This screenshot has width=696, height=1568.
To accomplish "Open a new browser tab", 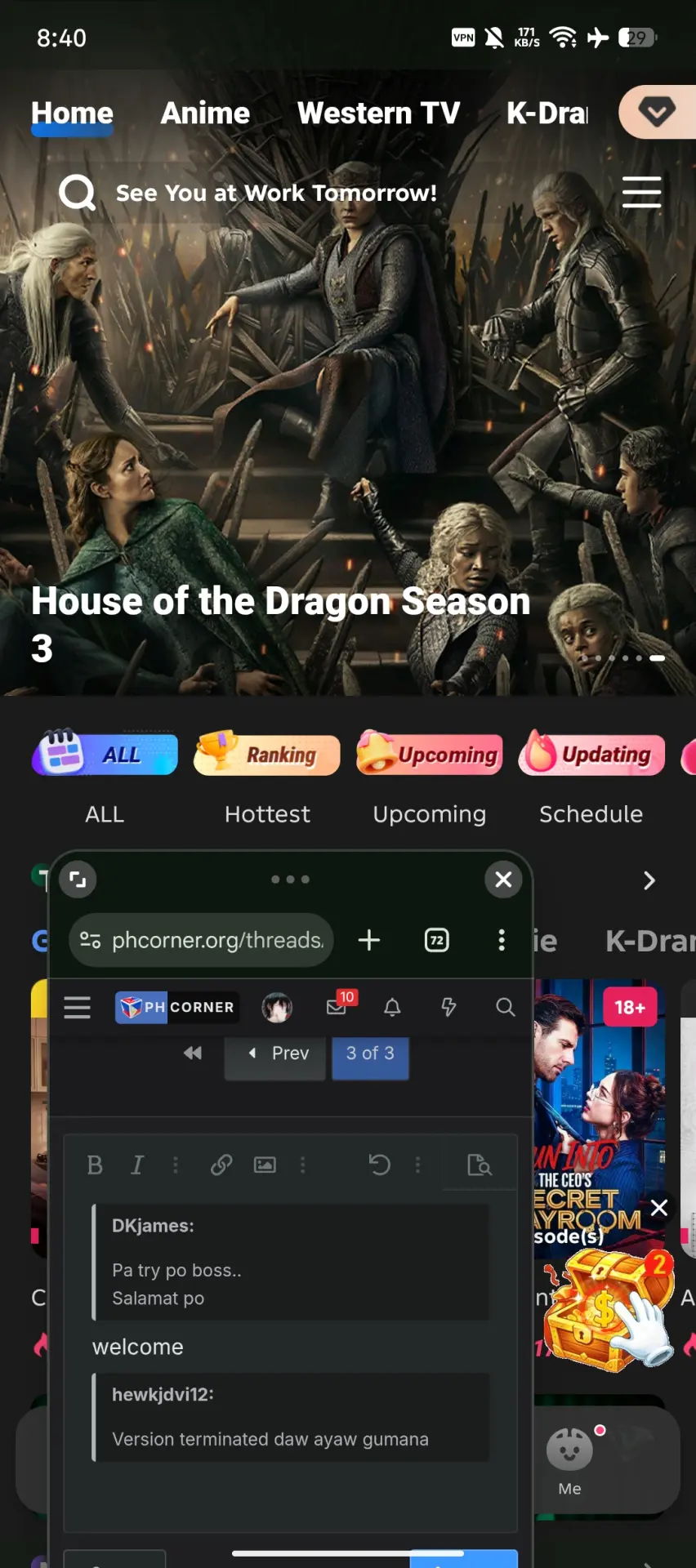I will 369,940.
